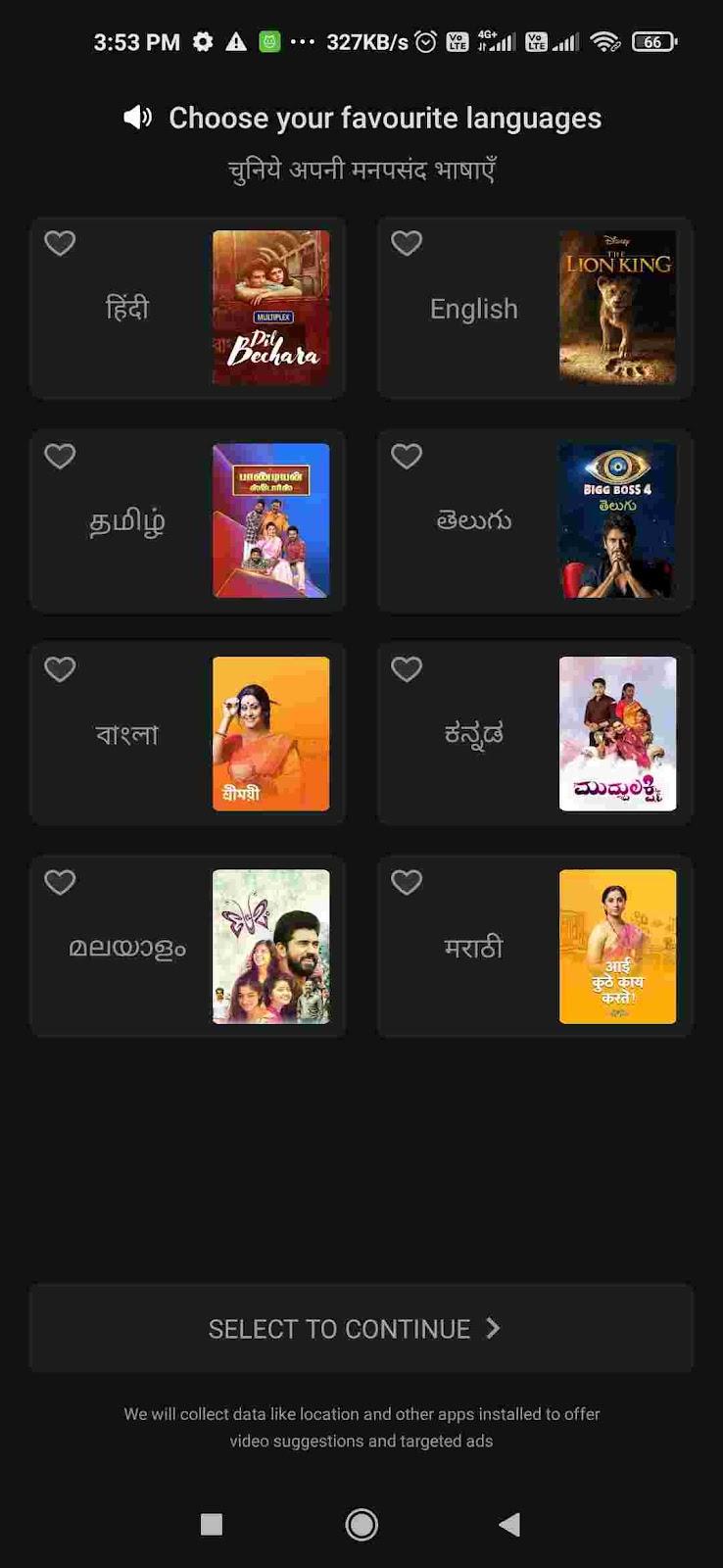Play audio with the speaker icon
Viewport: 723px width, 1568px height.
137,118
